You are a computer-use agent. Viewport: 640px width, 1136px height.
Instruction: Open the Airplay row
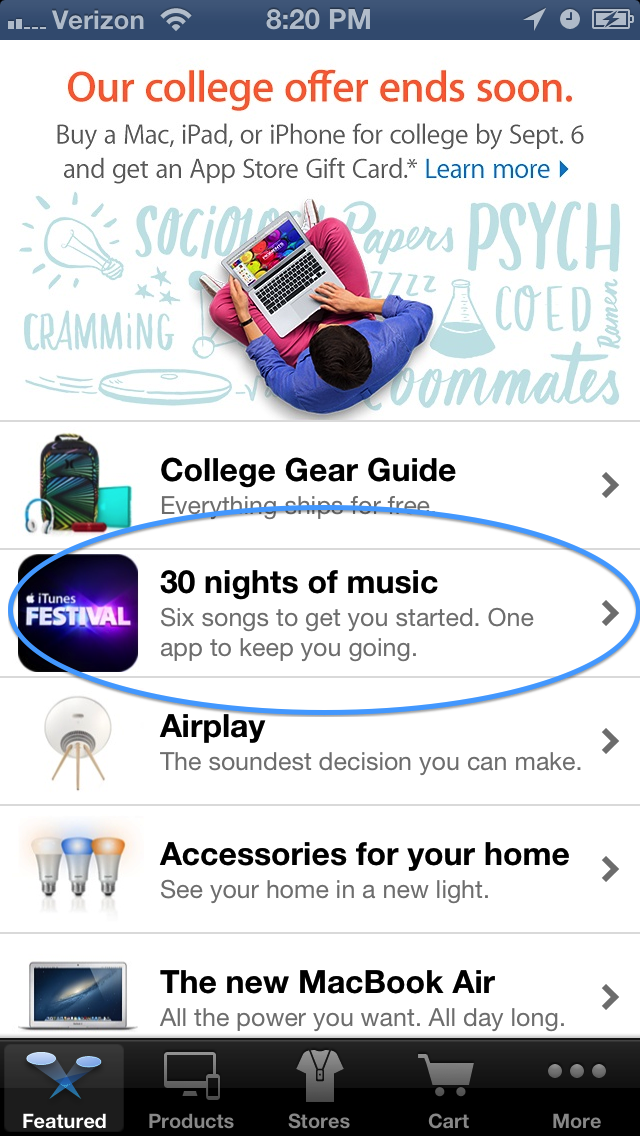coord(320,741)
